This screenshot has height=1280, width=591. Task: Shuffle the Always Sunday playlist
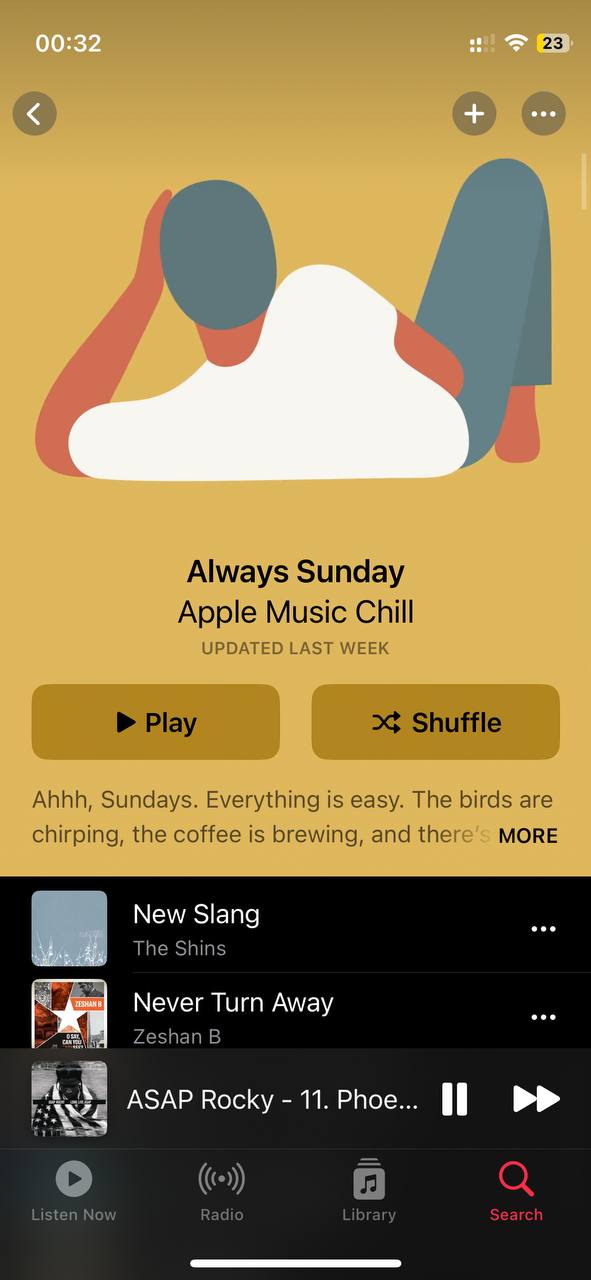[x=436, y=722]
